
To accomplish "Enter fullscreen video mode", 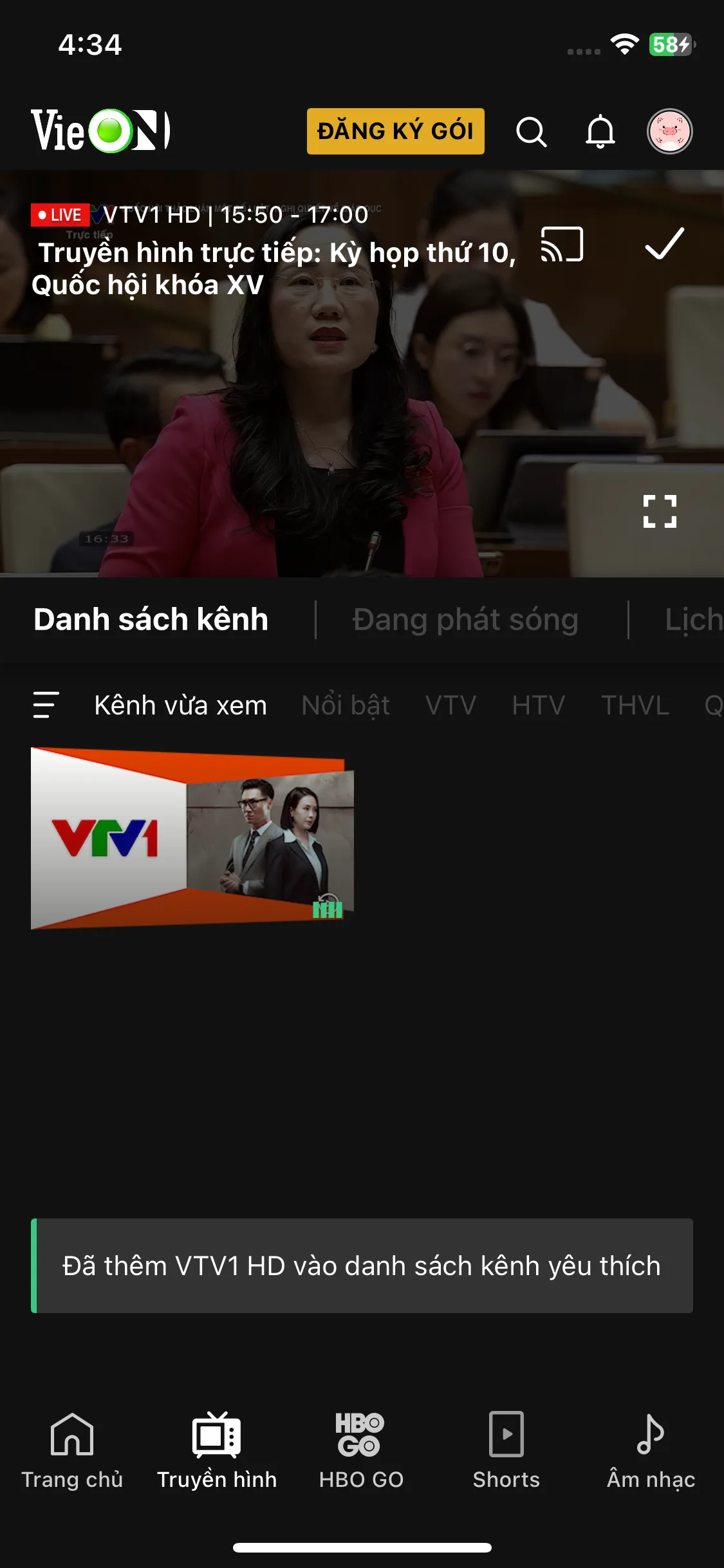I will point(660,512).
